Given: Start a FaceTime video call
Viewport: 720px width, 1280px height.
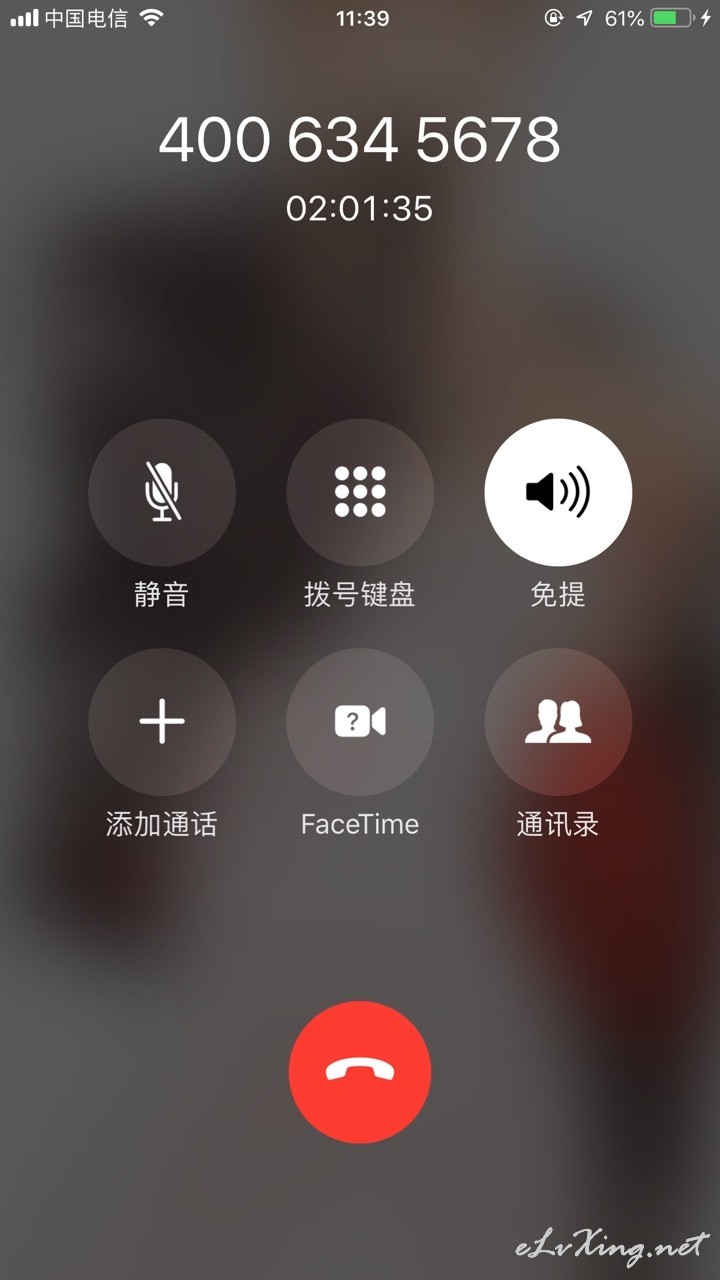Looking at the screenshot, I should tap(360, 722).
